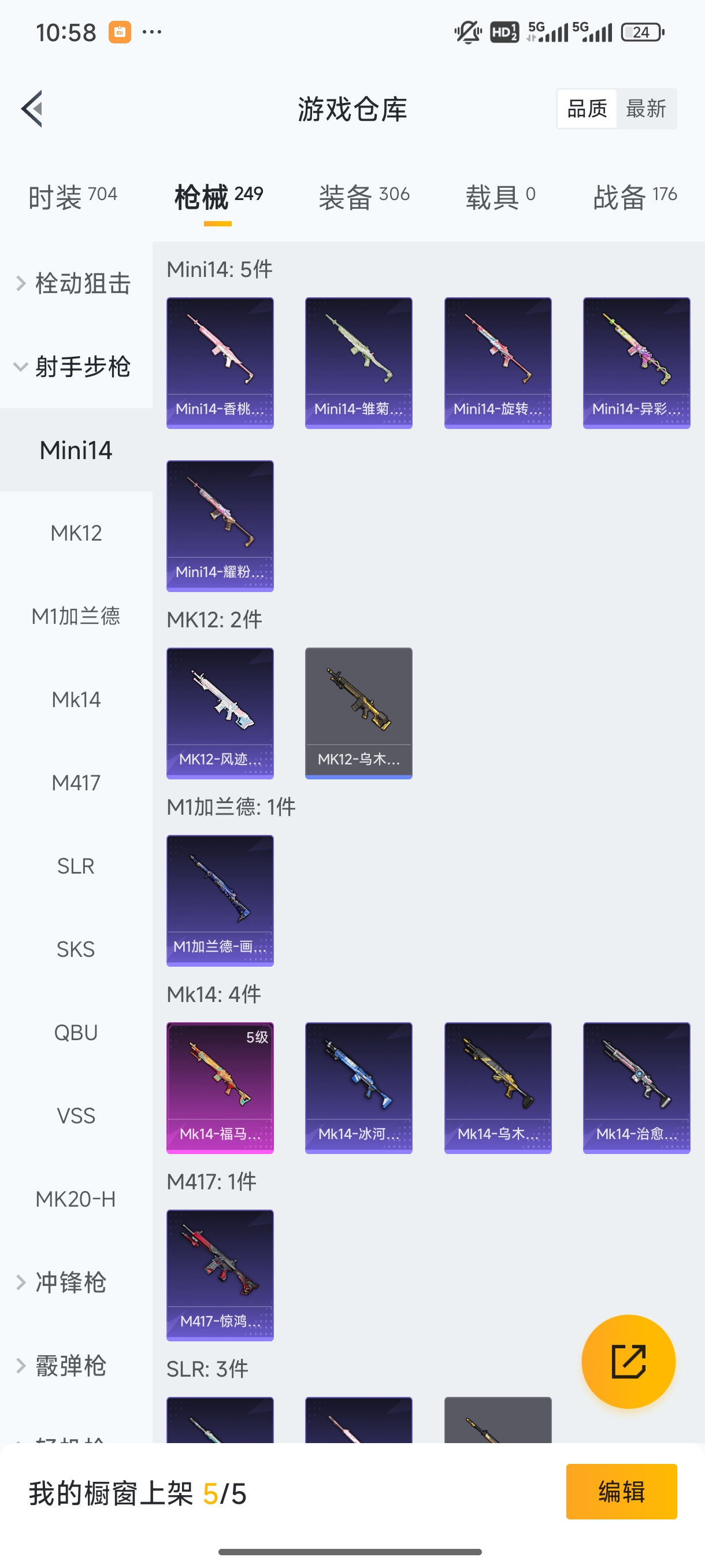Image resolution: width=705 pixels, height=1568 pixels.
Task: View the MK12-乌木 skin card
Action: click(359, 713)
